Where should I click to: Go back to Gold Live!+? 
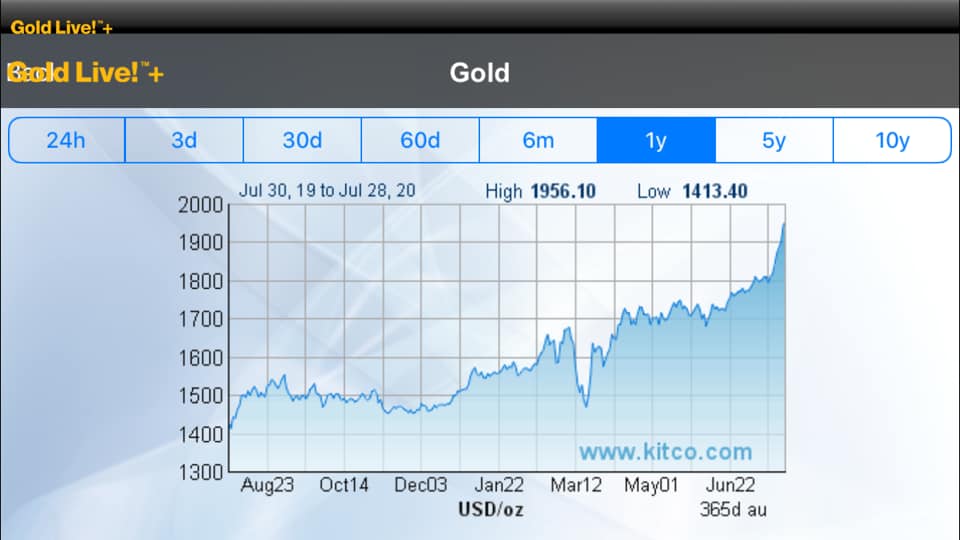85,72
